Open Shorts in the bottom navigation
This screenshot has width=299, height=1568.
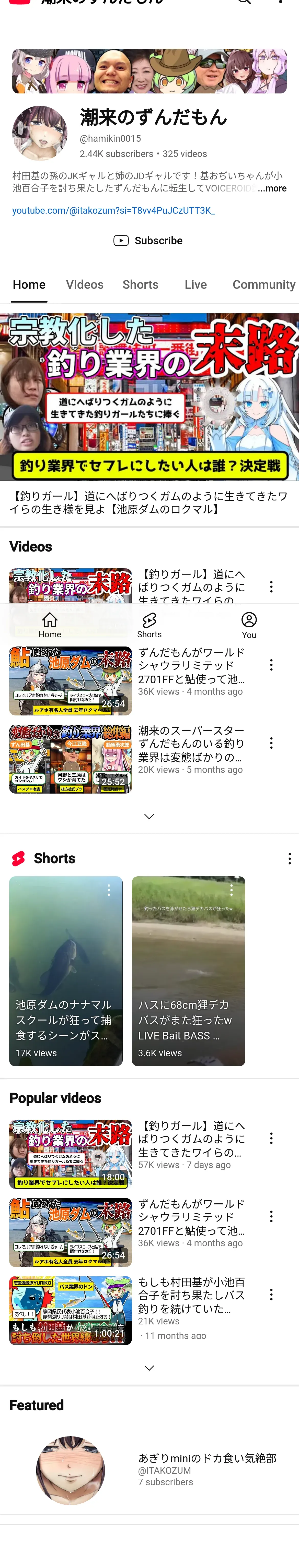[x=149, y=625]
